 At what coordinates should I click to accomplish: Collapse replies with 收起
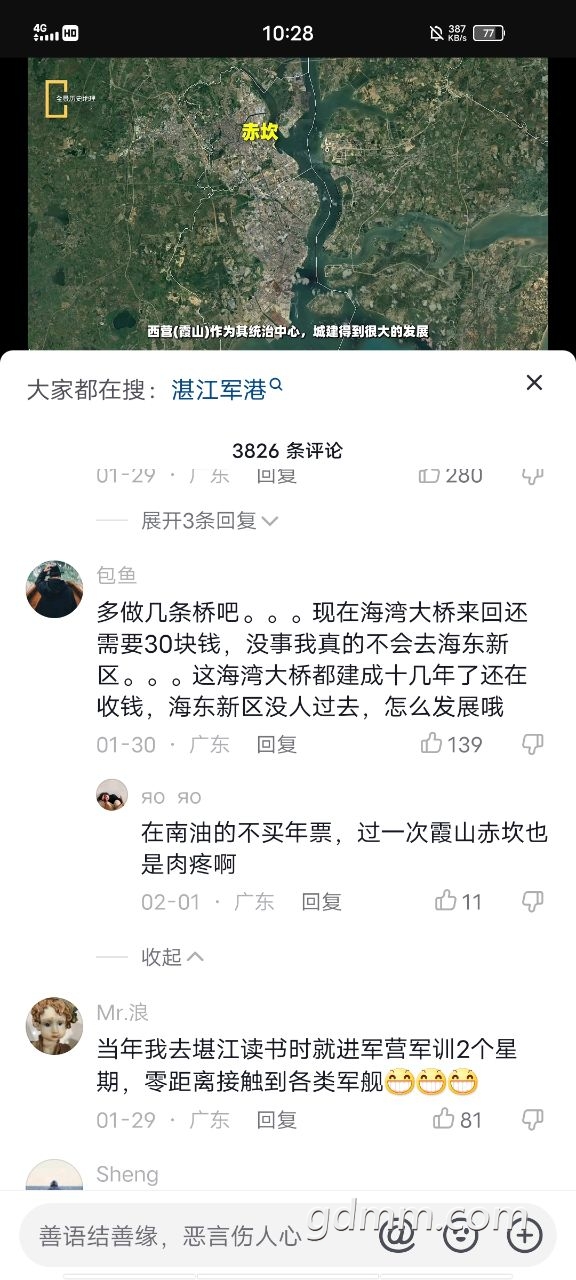coord(172,957)
